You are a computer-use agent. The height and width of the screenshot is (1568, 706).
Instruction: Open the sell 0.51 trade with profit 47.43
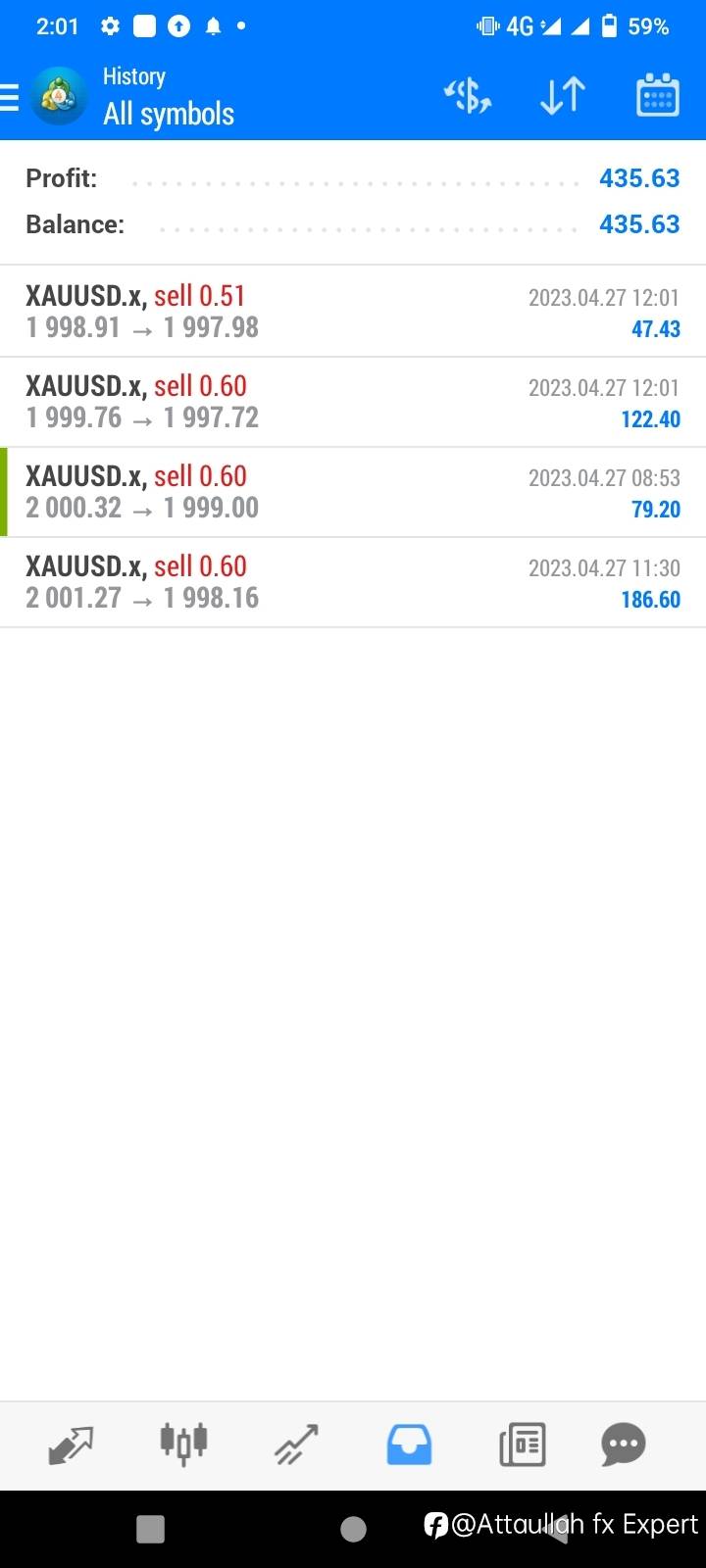[353, 312]
